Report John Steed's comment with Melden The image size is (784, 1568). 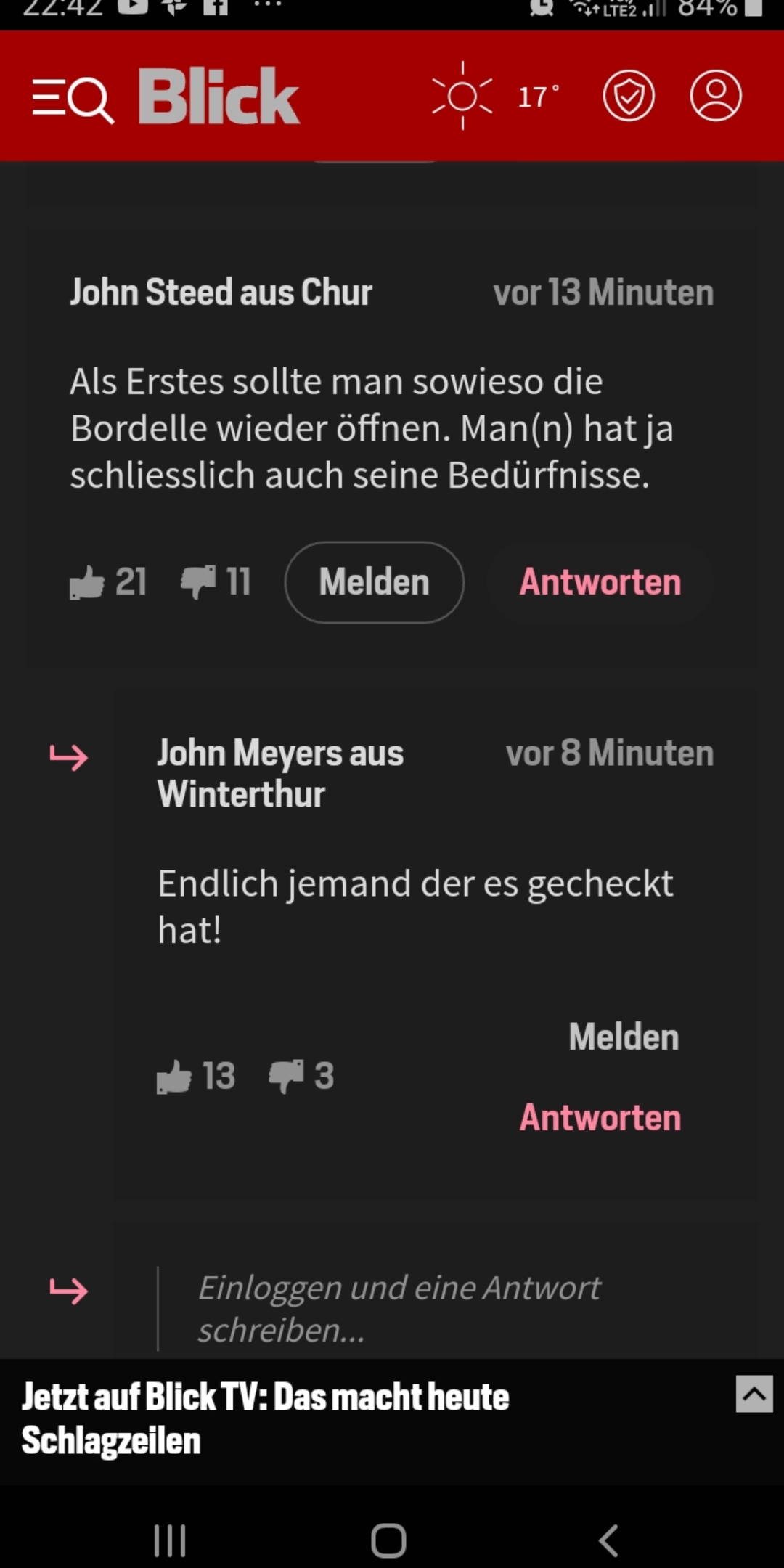374,582
